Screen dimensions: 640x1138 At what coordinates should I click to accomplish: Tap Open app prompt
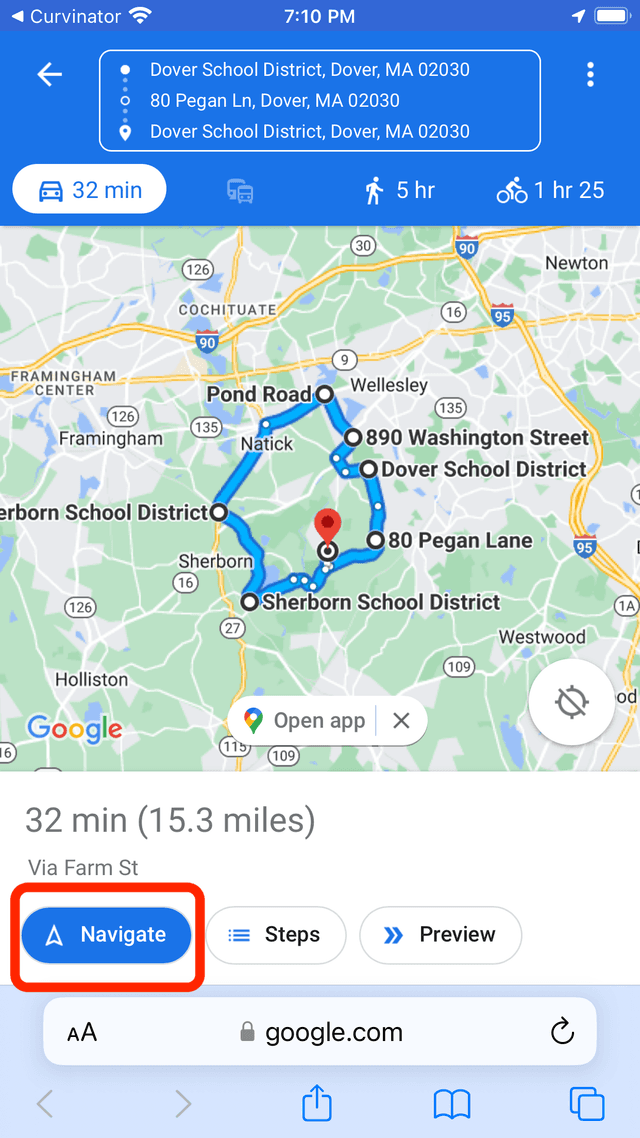click(305, 720)
